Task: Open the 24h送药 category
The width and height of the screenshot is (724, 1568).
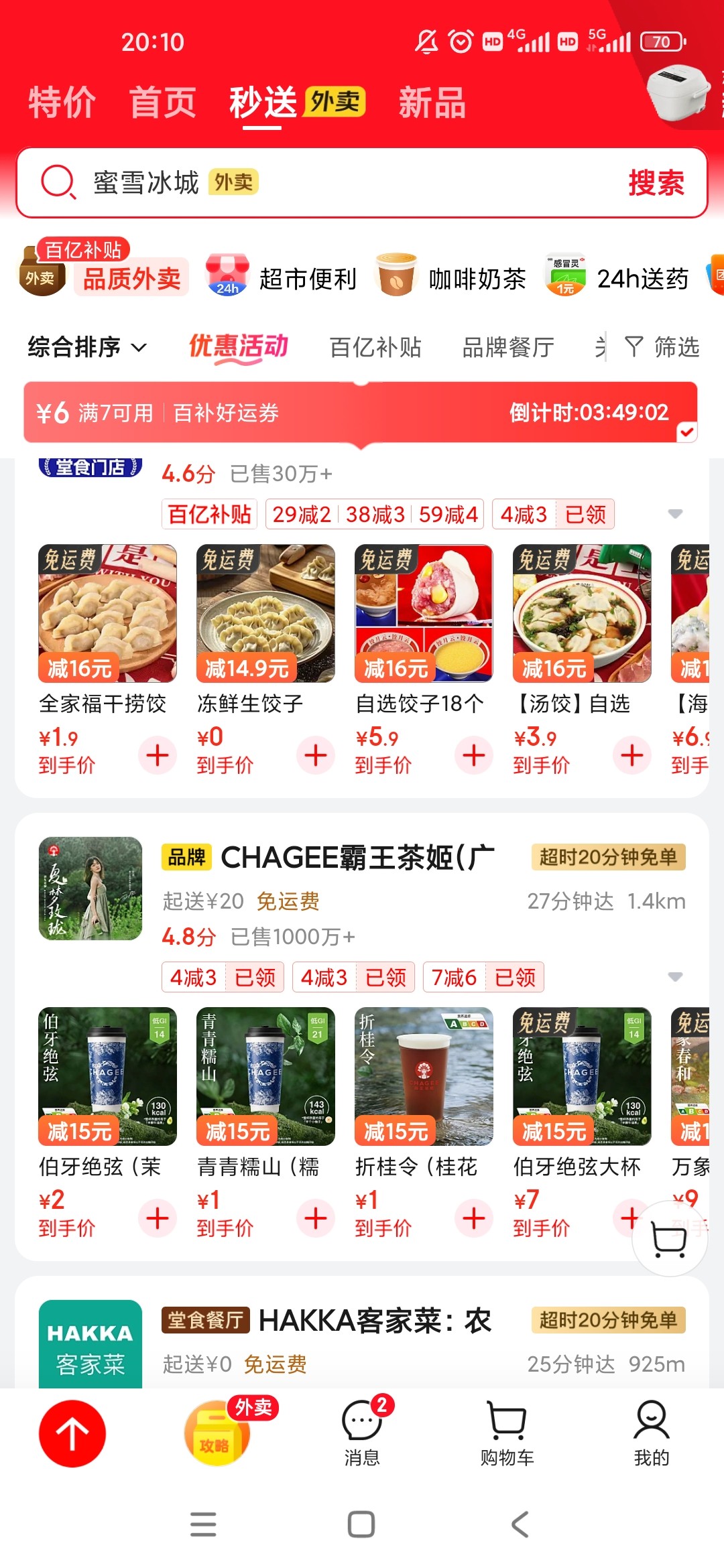Action: click(617, 277)
